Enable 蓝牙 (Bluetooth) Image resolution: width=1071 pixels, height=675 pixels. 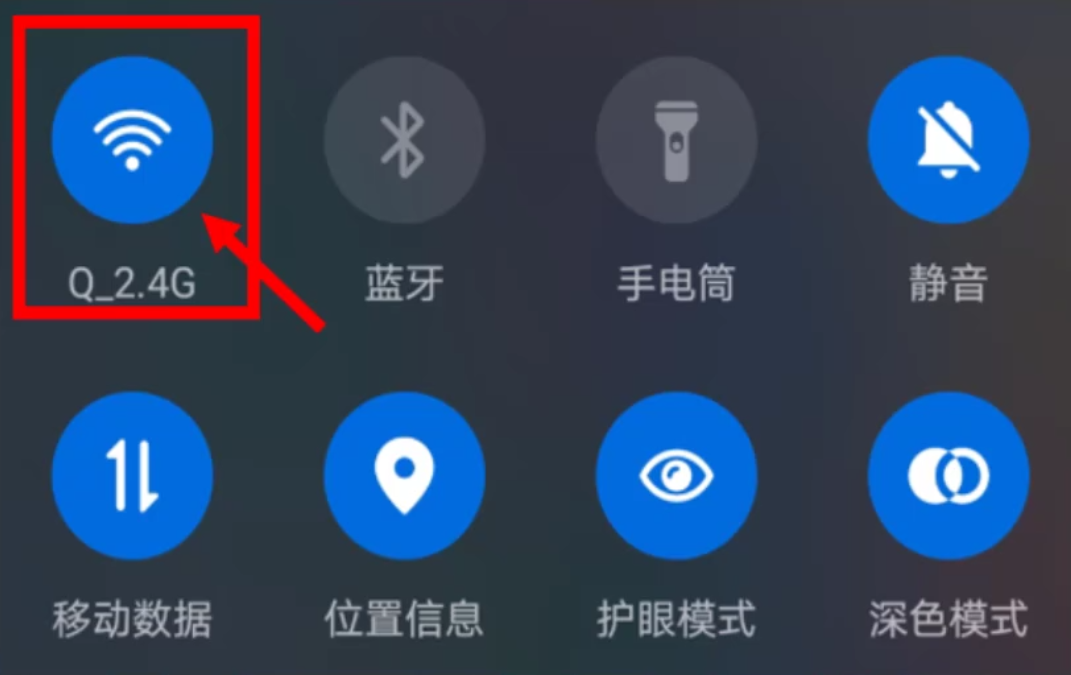(x=404, y=139)
